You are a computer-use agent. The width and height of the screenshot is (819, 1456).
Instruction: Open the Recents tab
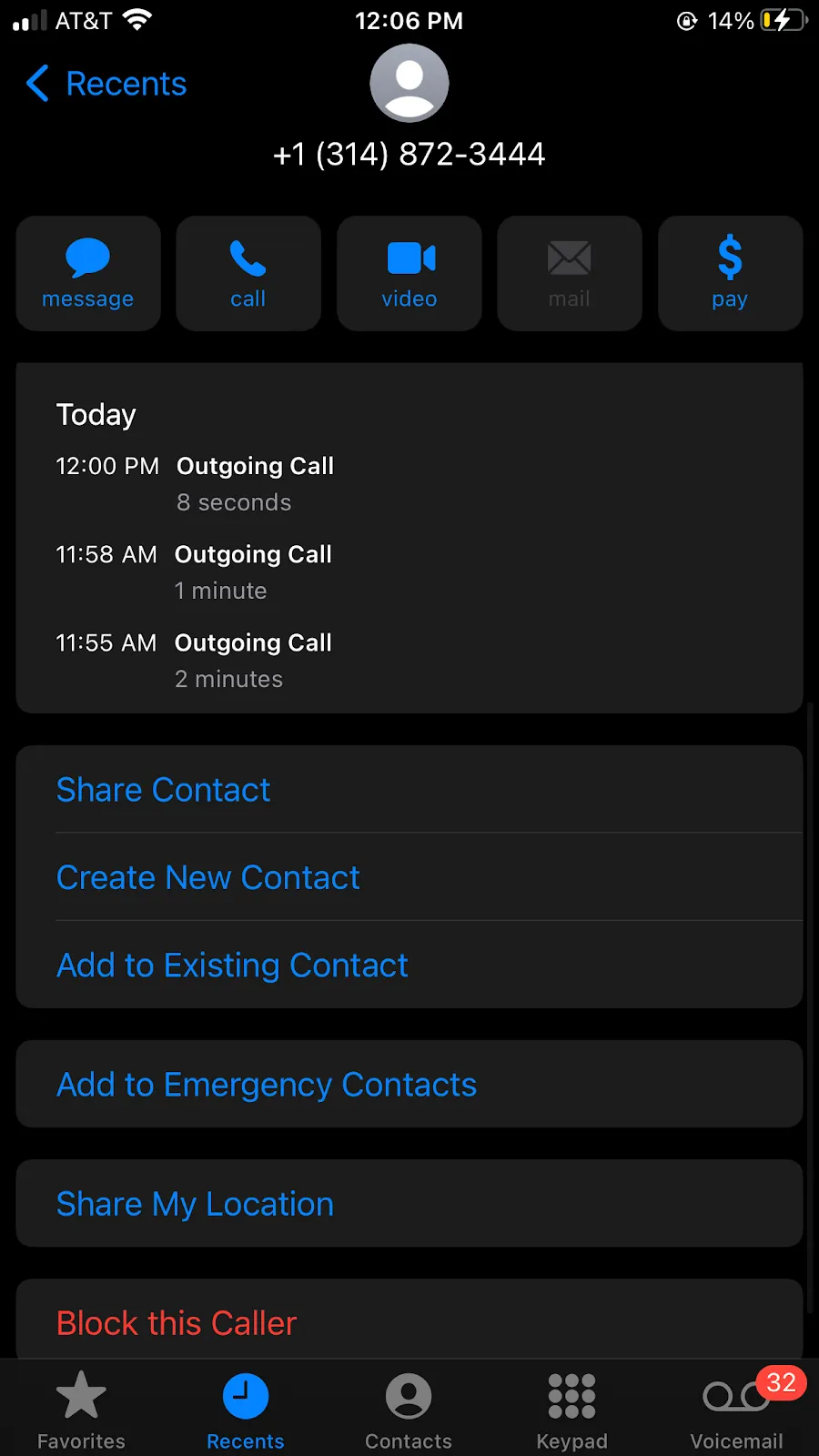[246, 1409]
